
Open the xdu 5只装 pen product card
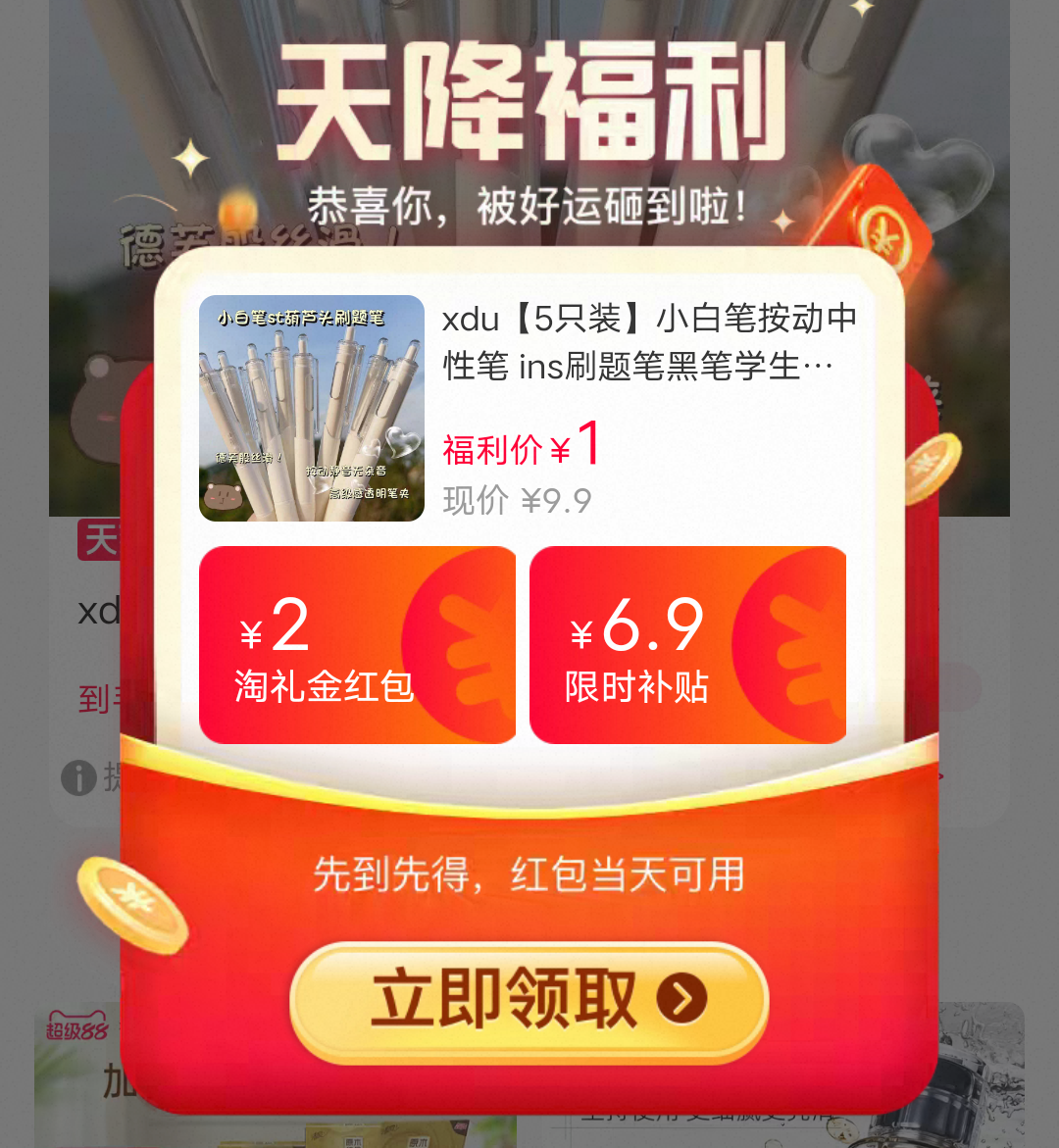pyautogui.click(x=529, y=408)
